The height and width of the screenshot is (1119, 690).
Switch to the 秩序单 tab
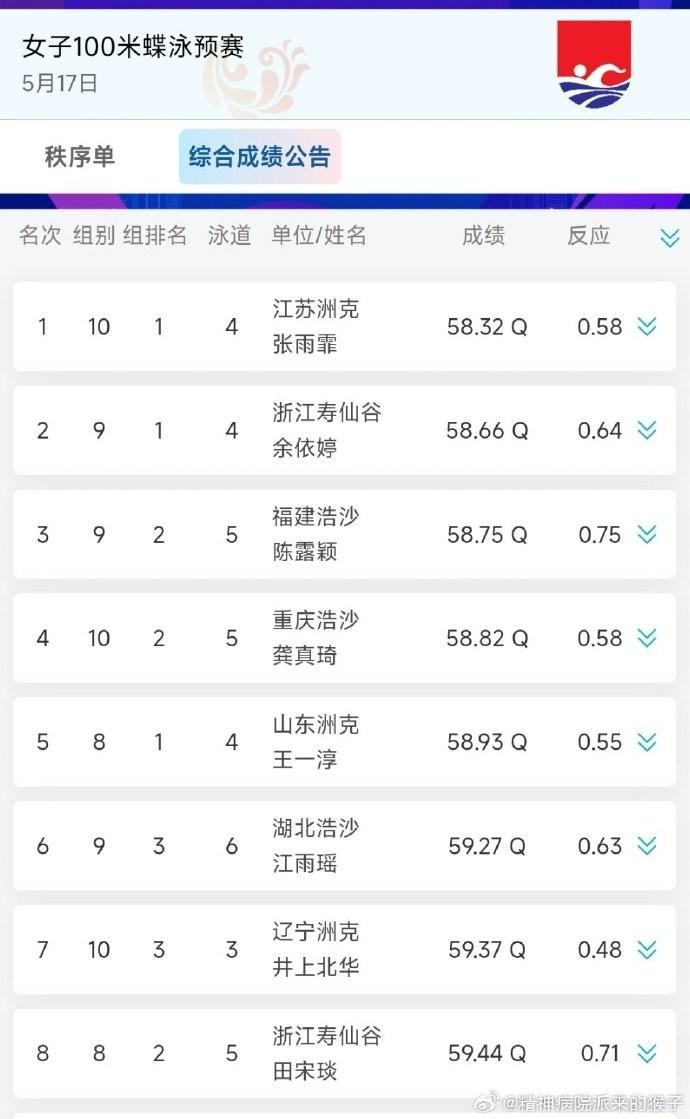coord(79,156)
